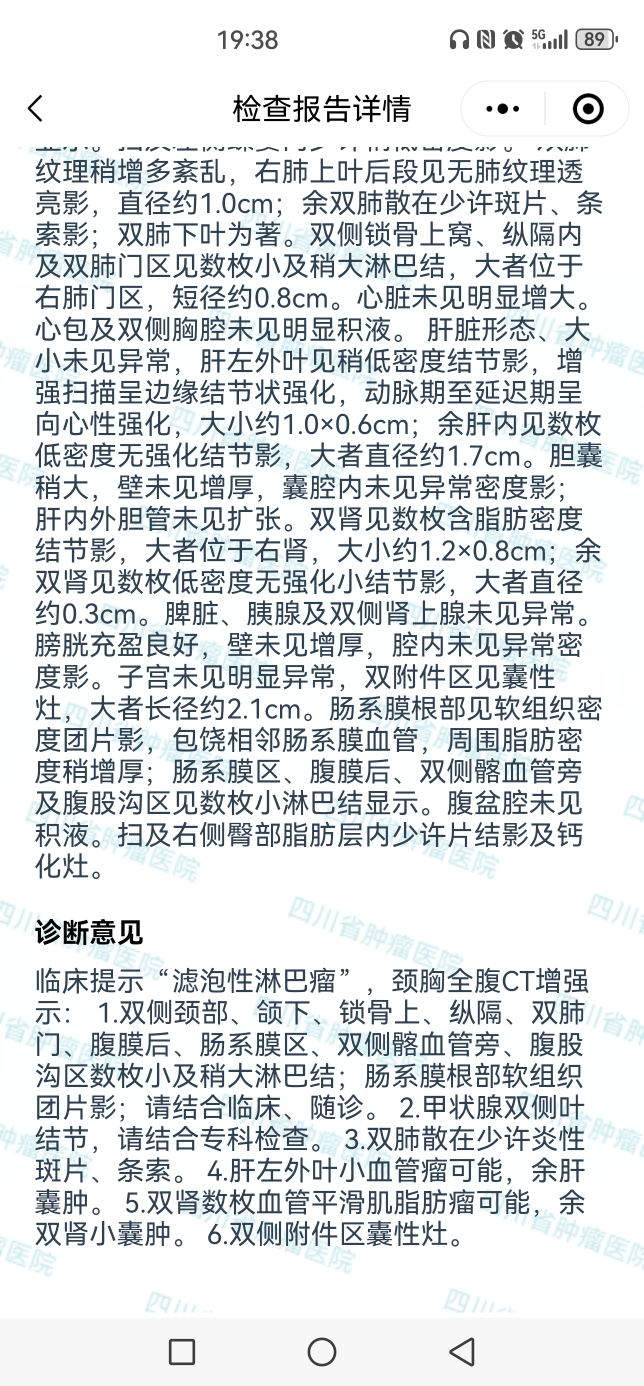Image resolution: width=644 pixels, height=1386 pixels.
Task: Open the mini program more options menu
Action: click(x=503, y=108)
